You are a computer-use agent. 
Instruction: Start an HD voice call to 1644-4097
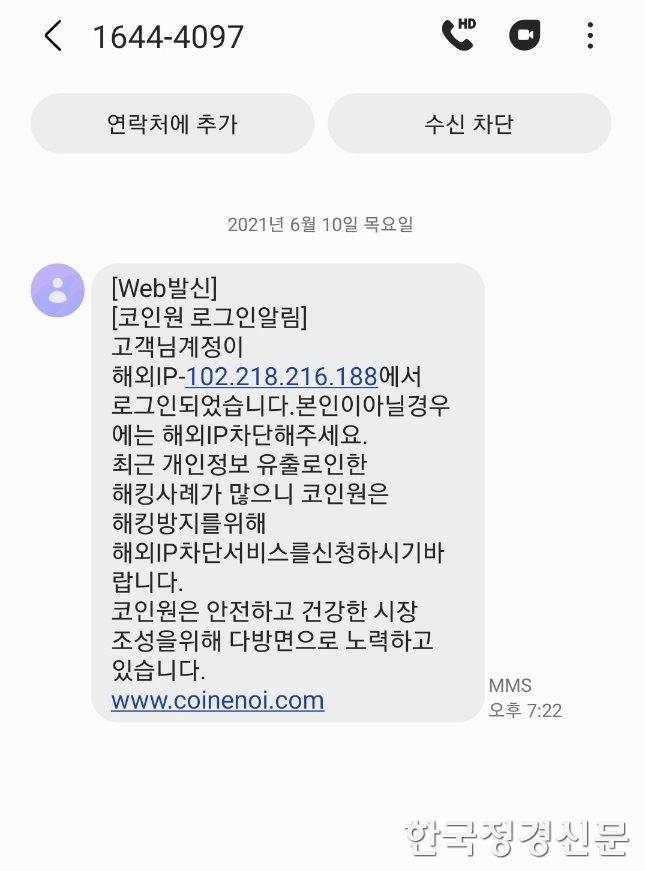pyautogui.click(x=458, y=35)
